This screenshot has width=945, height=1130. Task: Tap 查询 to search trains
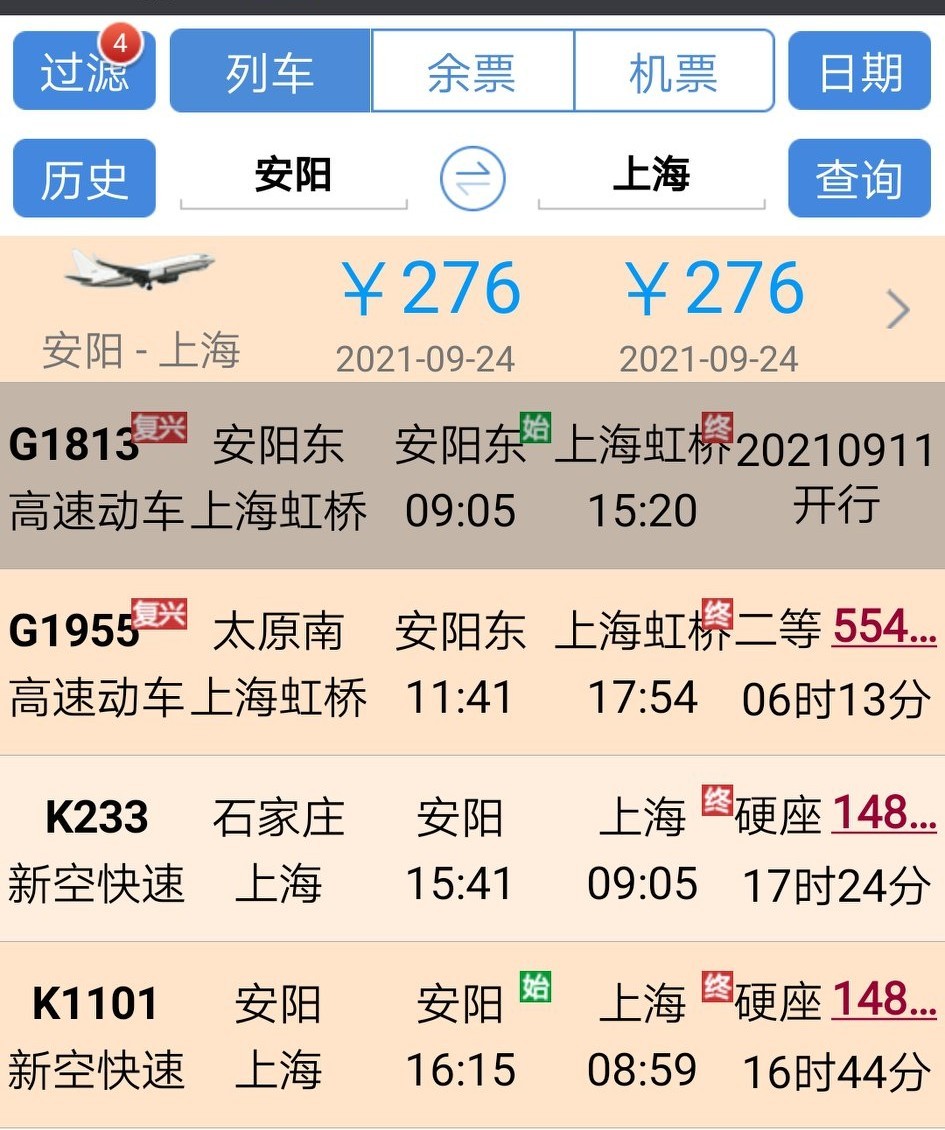[860, 179]
